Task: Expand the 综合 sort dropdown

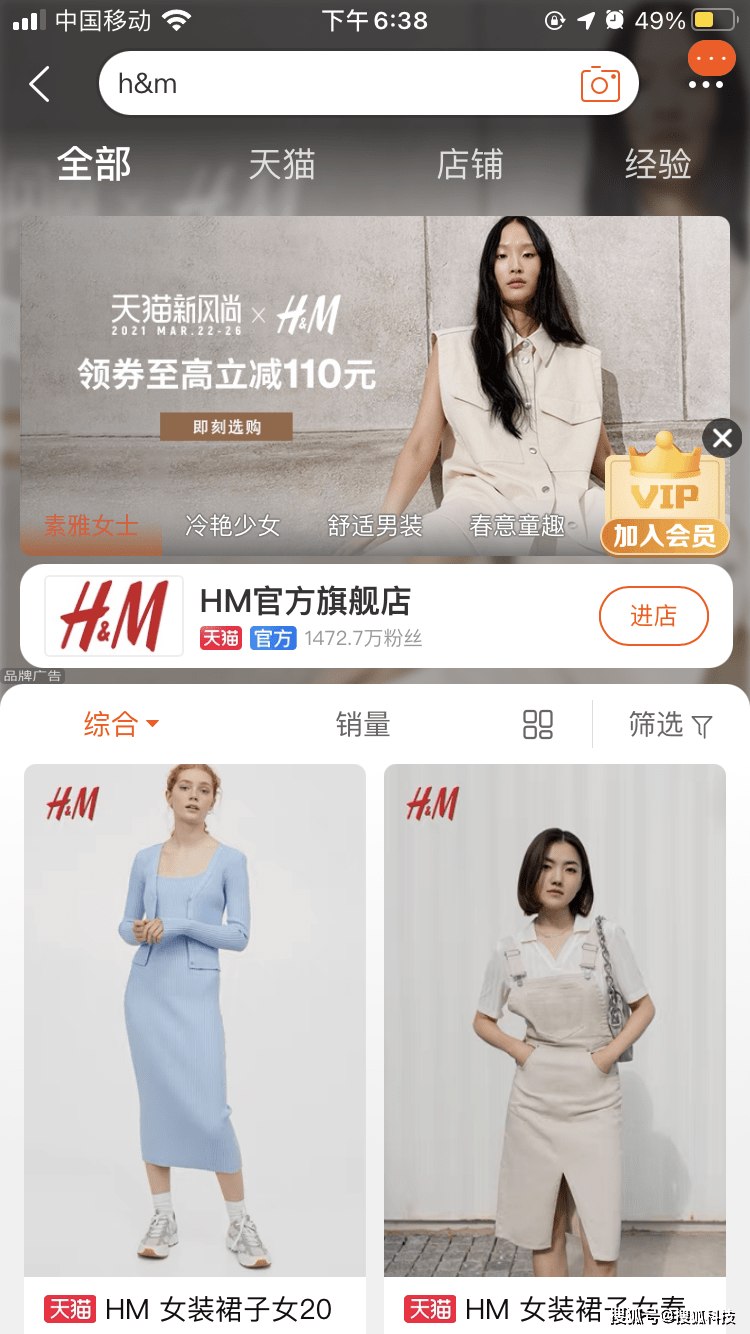Action: pos(121,725)
